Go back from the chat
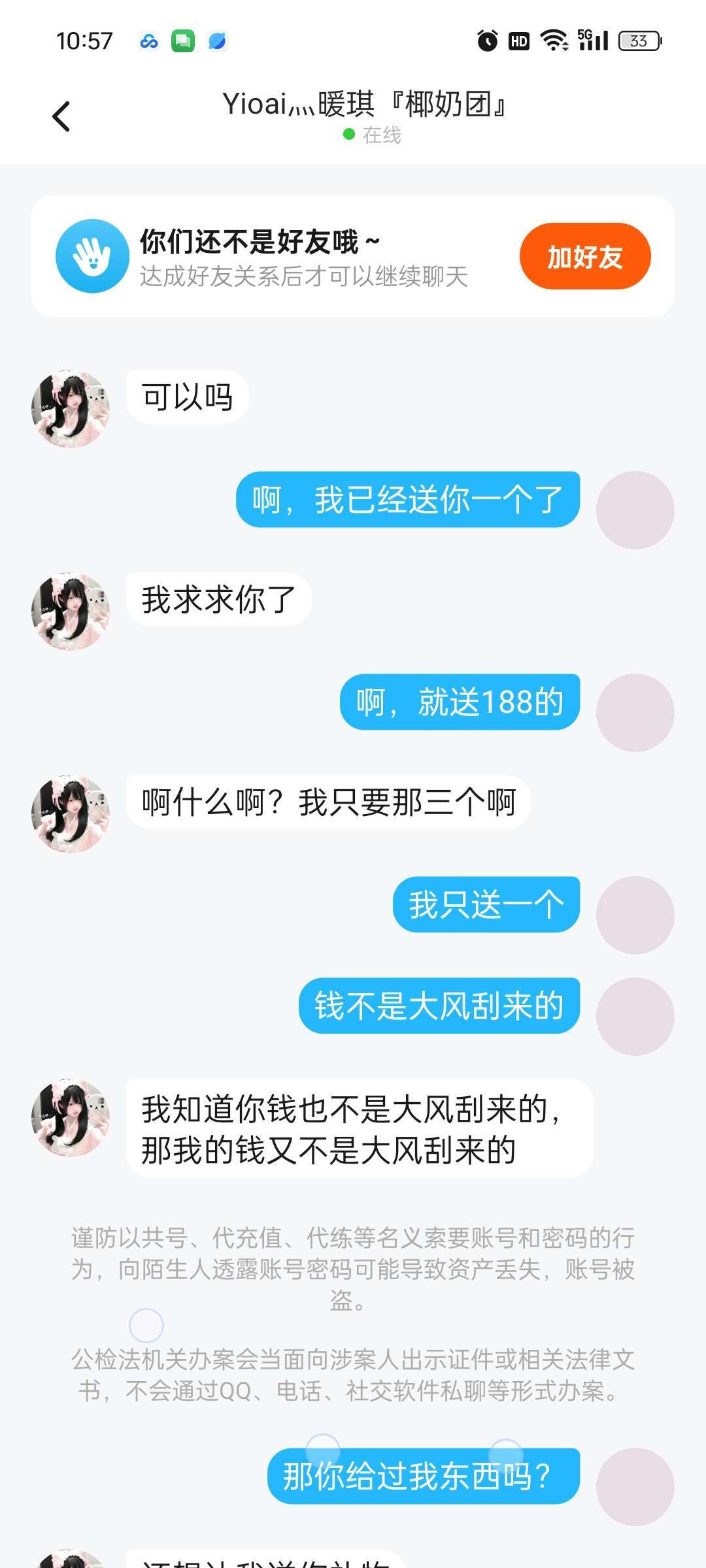706x1568 pixels. (61, 117)
